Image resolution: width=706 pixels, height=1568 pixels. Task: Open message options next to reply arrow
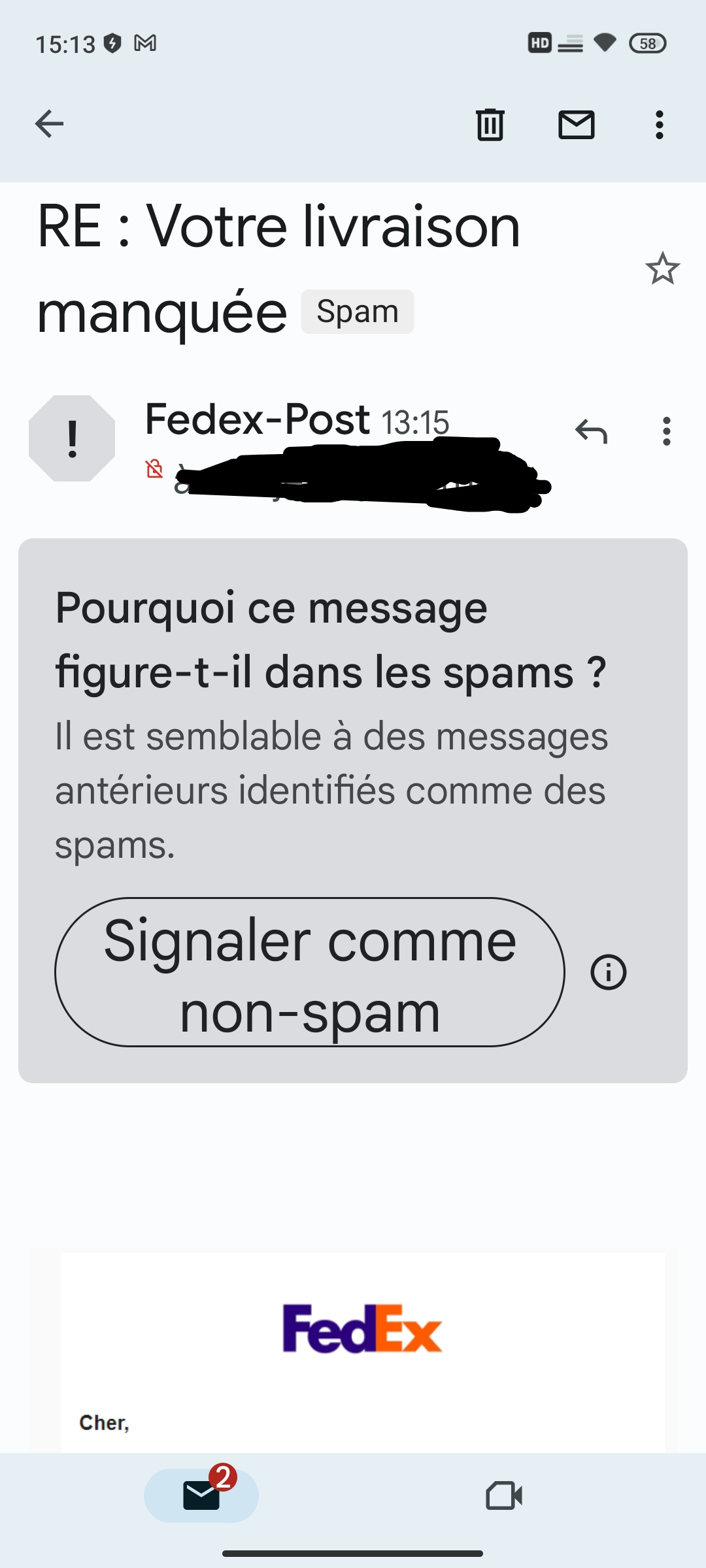666,431
